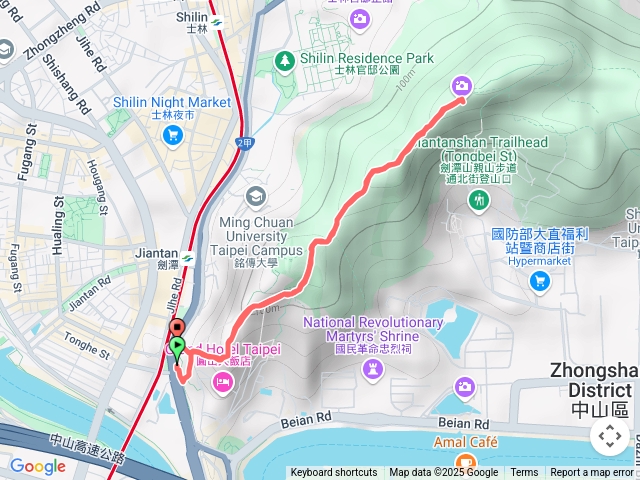Screen dimensions: 640x480
Task: Open Report a map error link
Action: point(594,473)
